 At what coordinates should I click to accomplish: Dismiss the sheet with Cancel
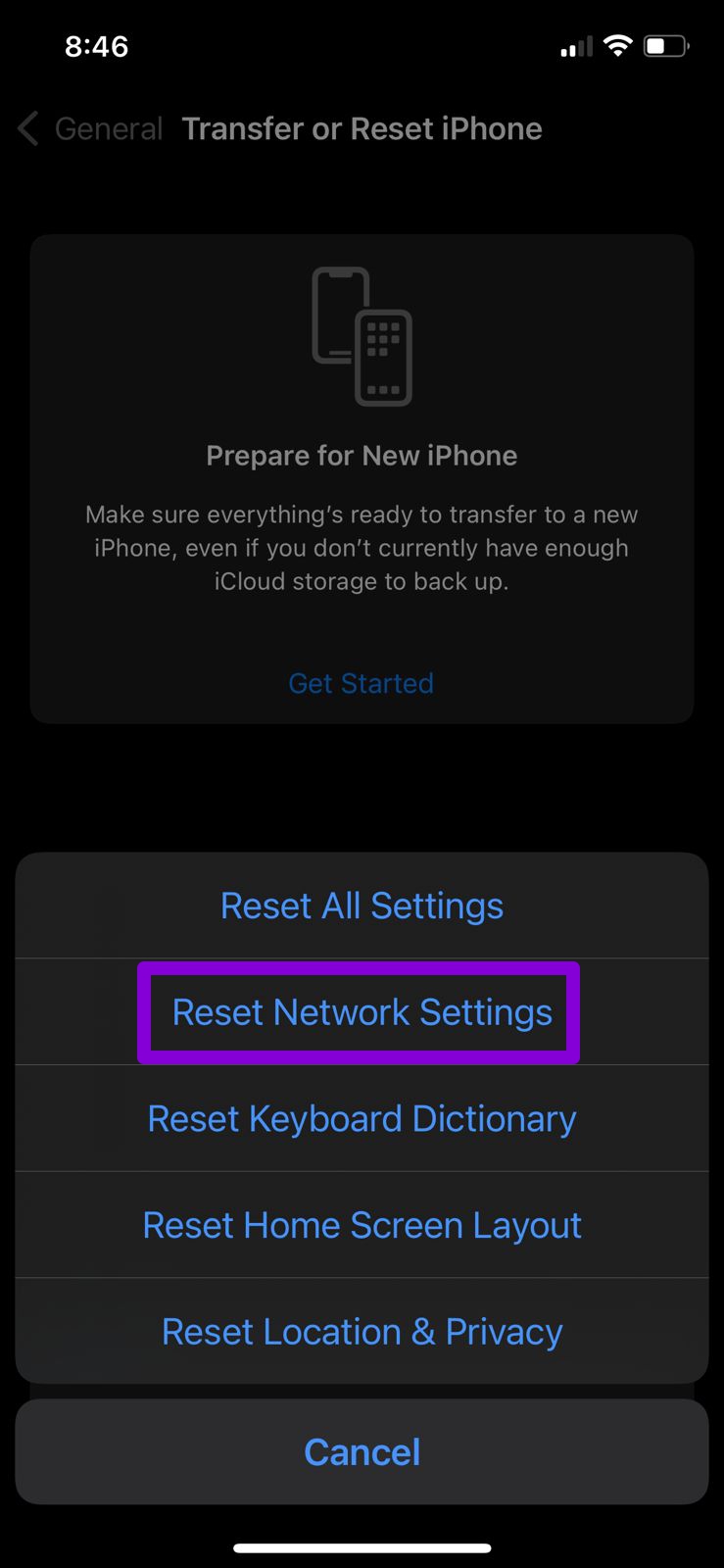(x=362, y=1451)
